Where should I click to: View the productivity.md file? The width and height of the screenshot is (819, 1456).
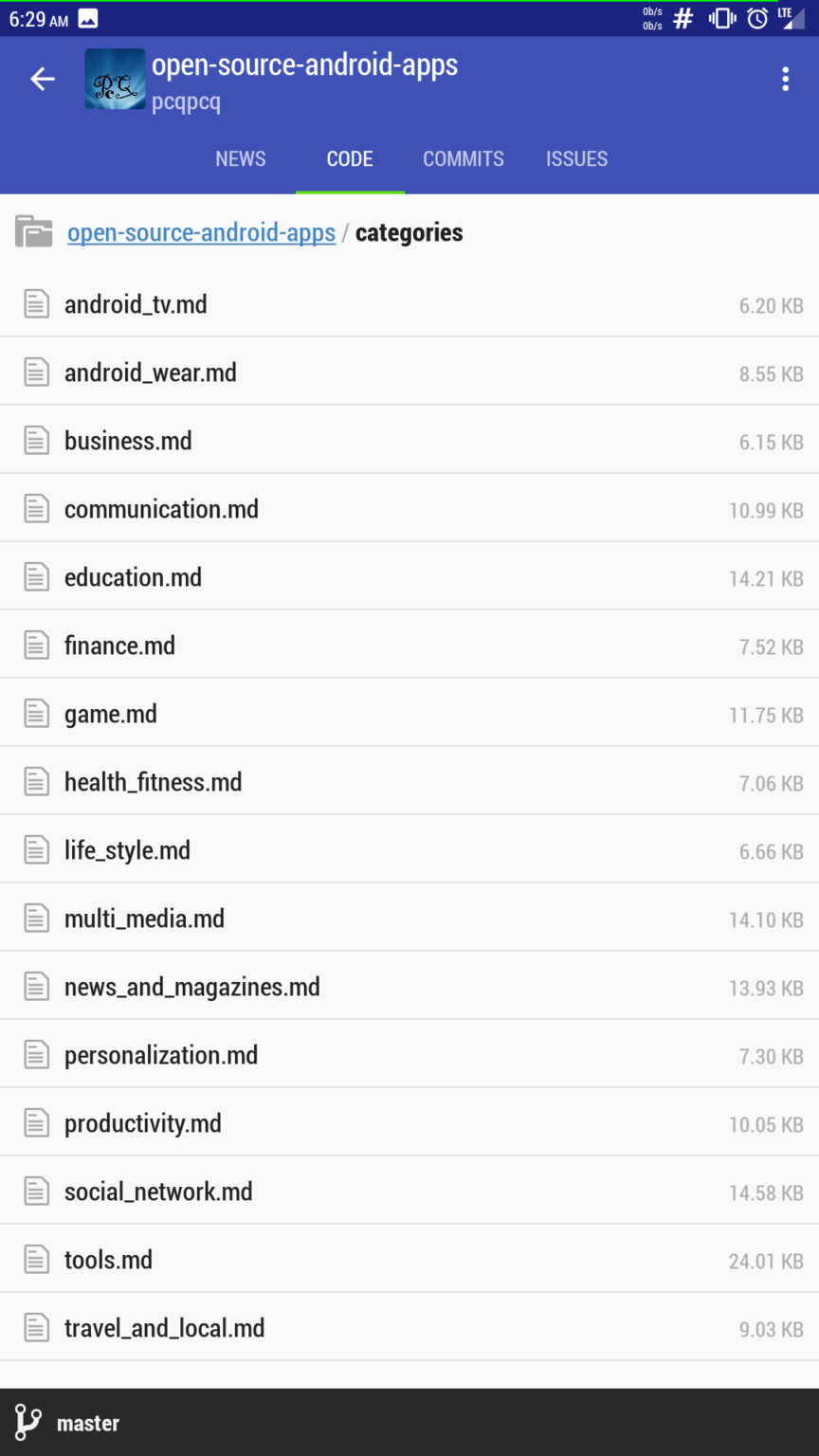(143, 1123)
